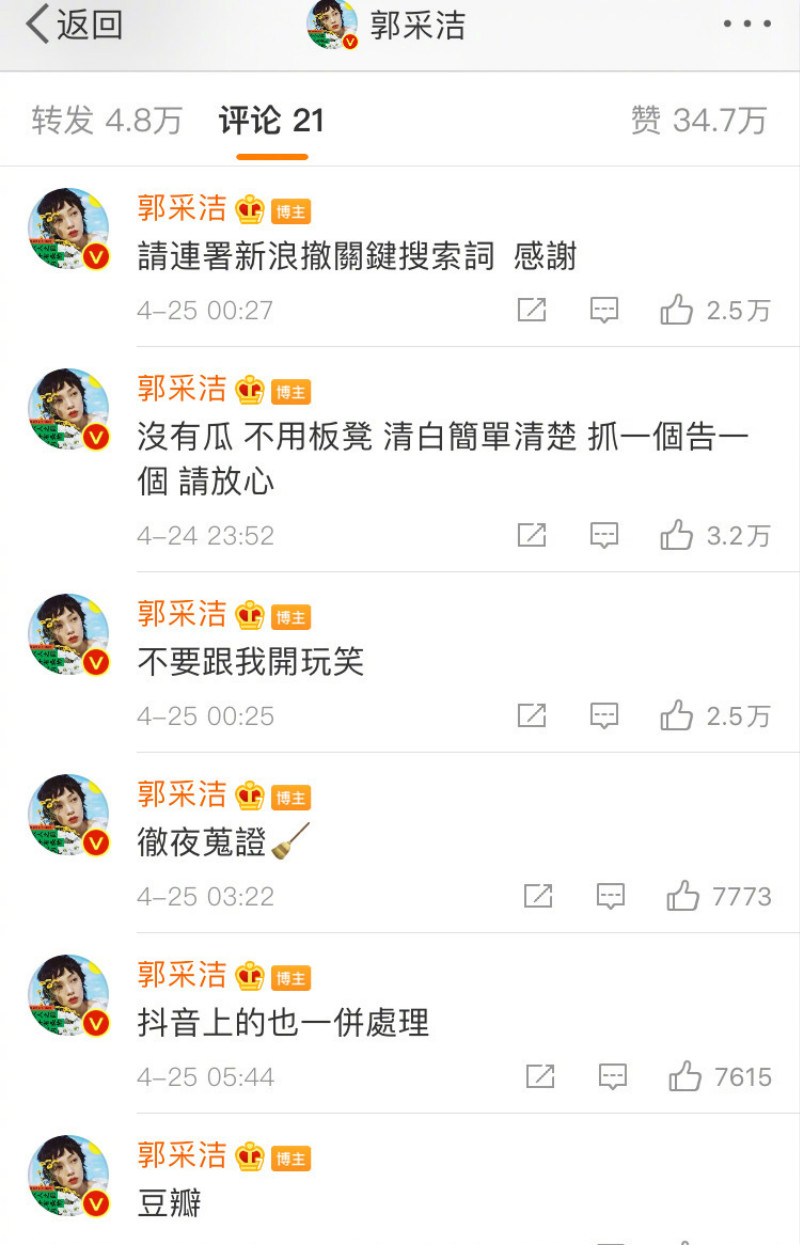The height and width of the screenshot is (1245, 800).
Task: Switch to the 转发 4.8万 tab
Action: tap(107, 121)
